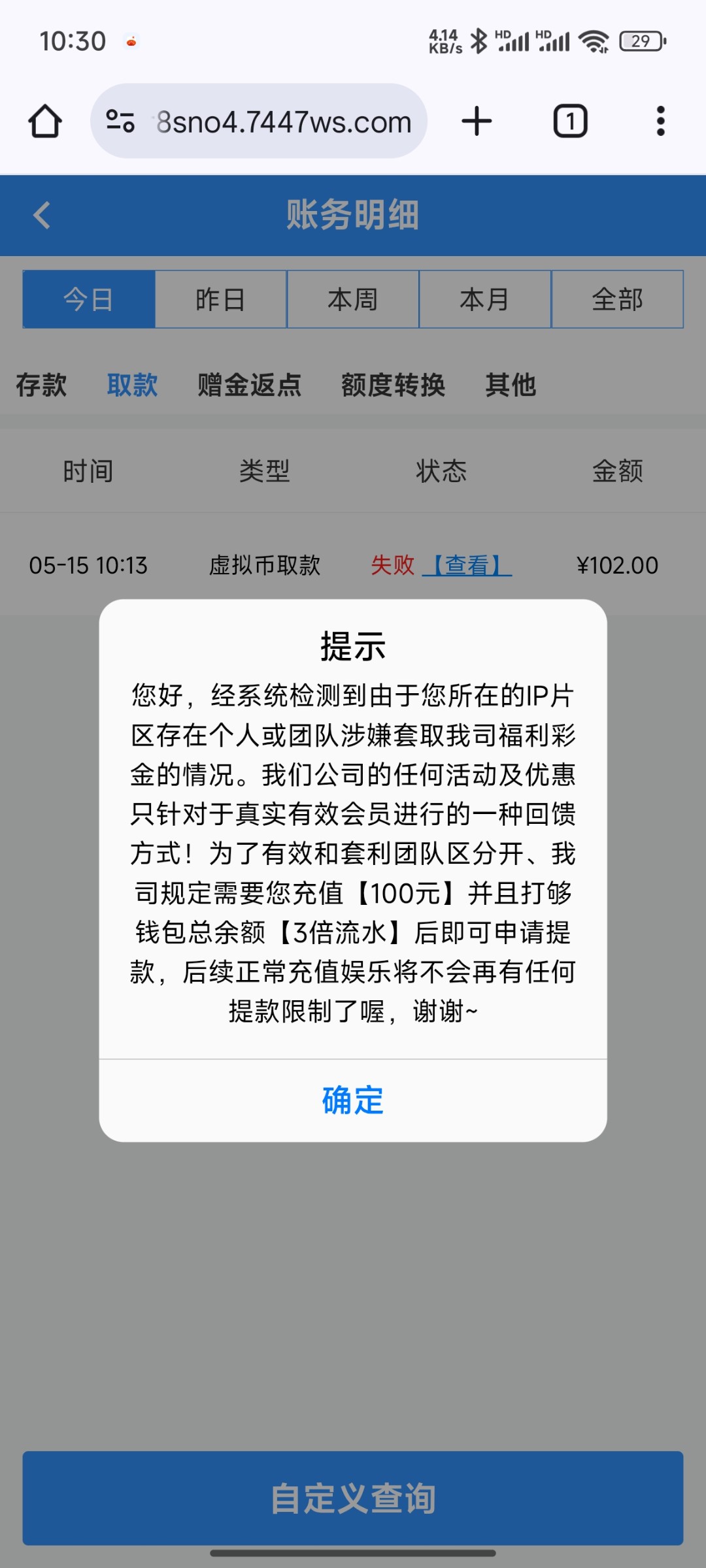The height and width of the screenshot is (1568, 706).
Task: Open the tab switcher
Action: coord(570,122)
